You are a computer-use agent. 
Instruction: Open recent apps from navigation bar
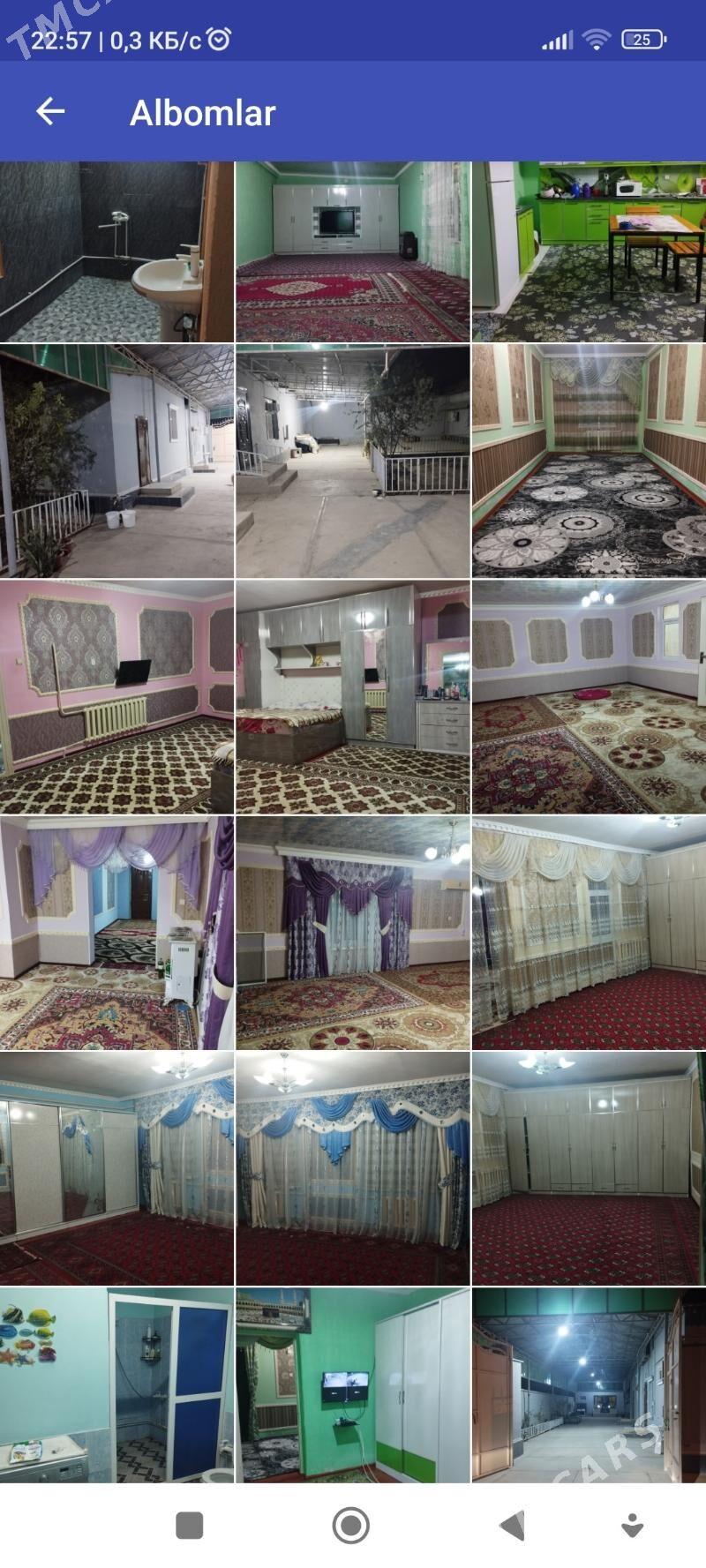[190, 1525]
